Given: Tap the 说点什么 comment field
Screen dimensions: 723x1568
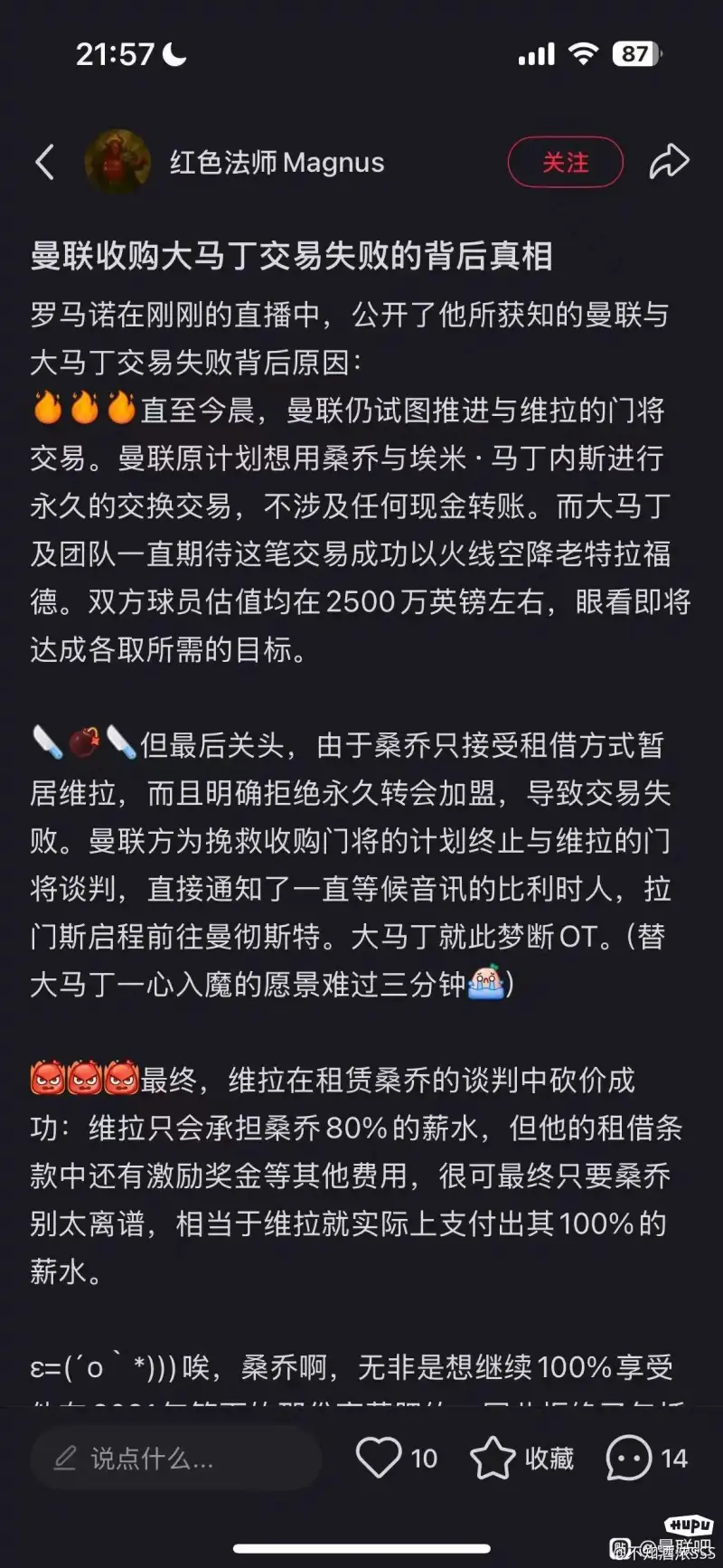Looking at the screenshot, I should point(176,1459).
